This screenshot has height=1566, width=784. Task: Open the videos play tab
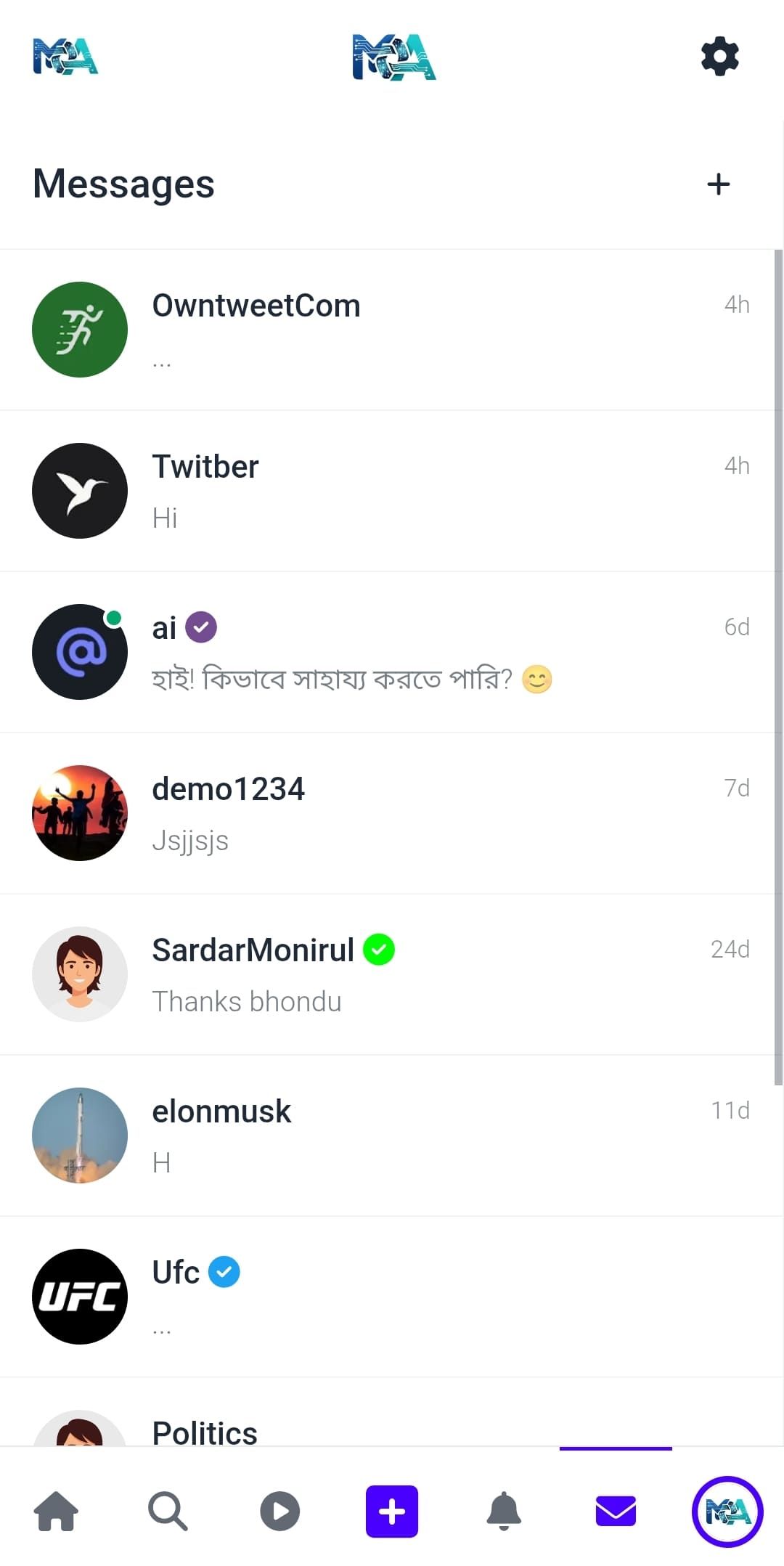(280, 1512)
